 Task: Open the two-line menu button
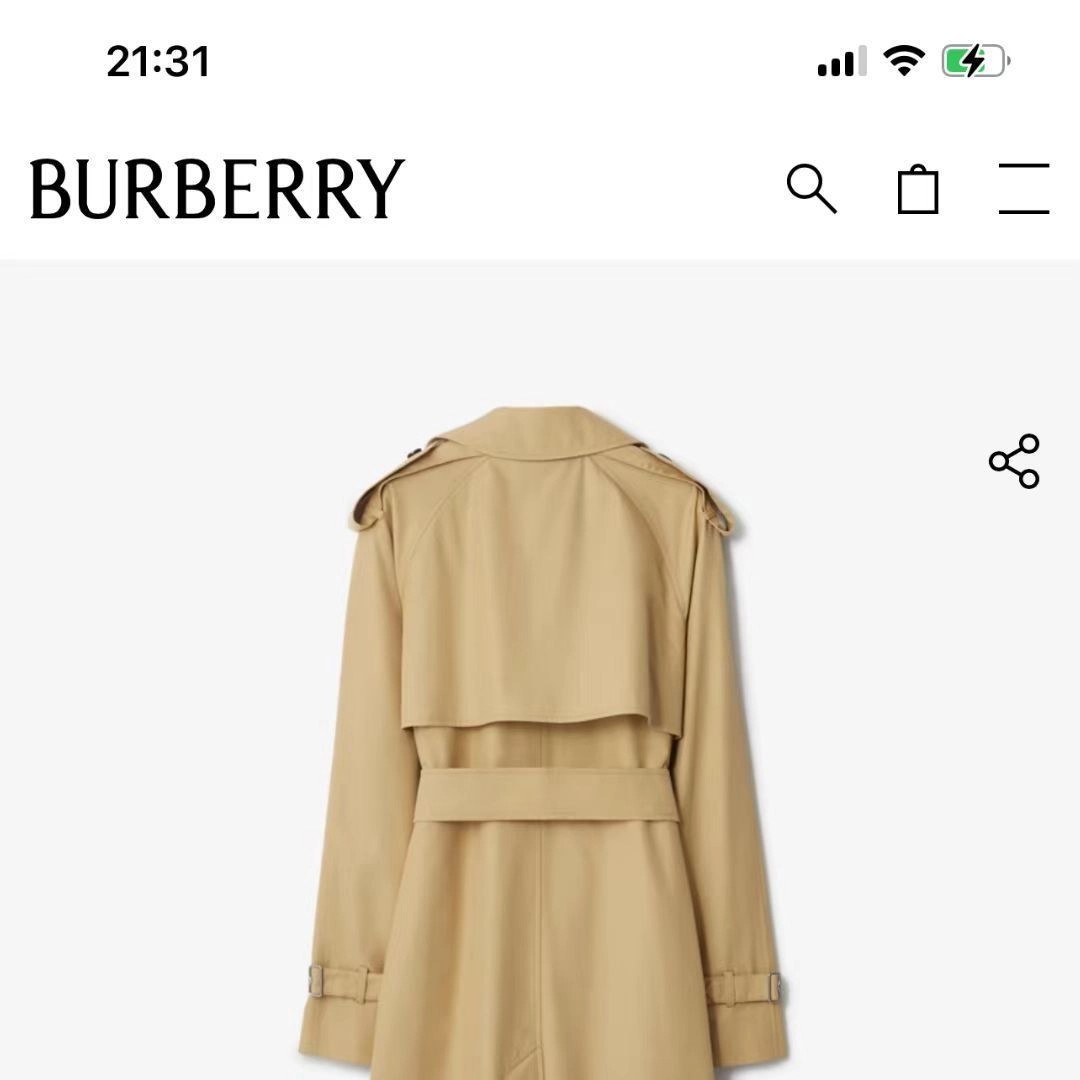click(x=1024, y=189)
